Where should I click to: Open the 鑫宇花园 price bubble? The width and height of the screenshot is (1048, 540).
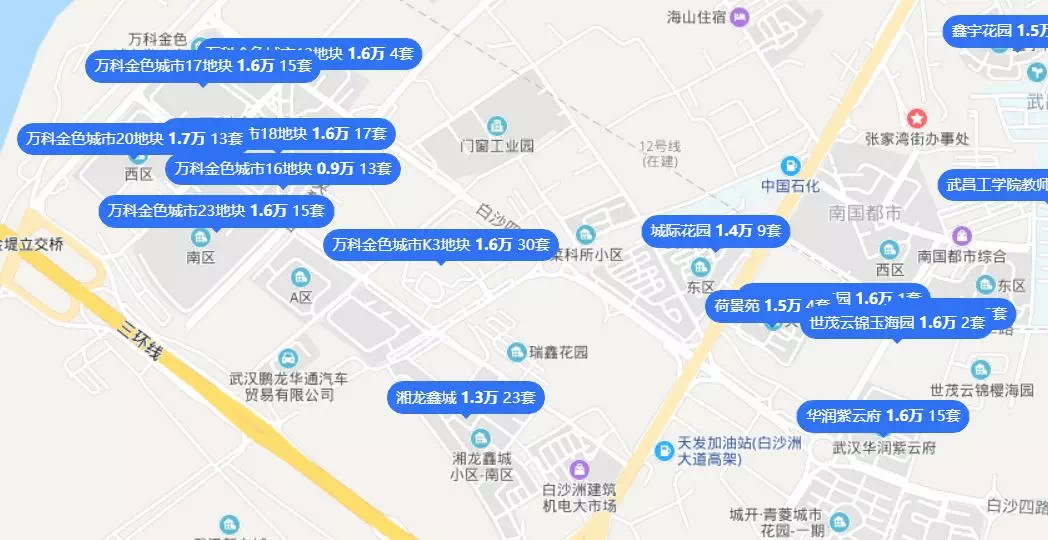click(x=997, y=31)
